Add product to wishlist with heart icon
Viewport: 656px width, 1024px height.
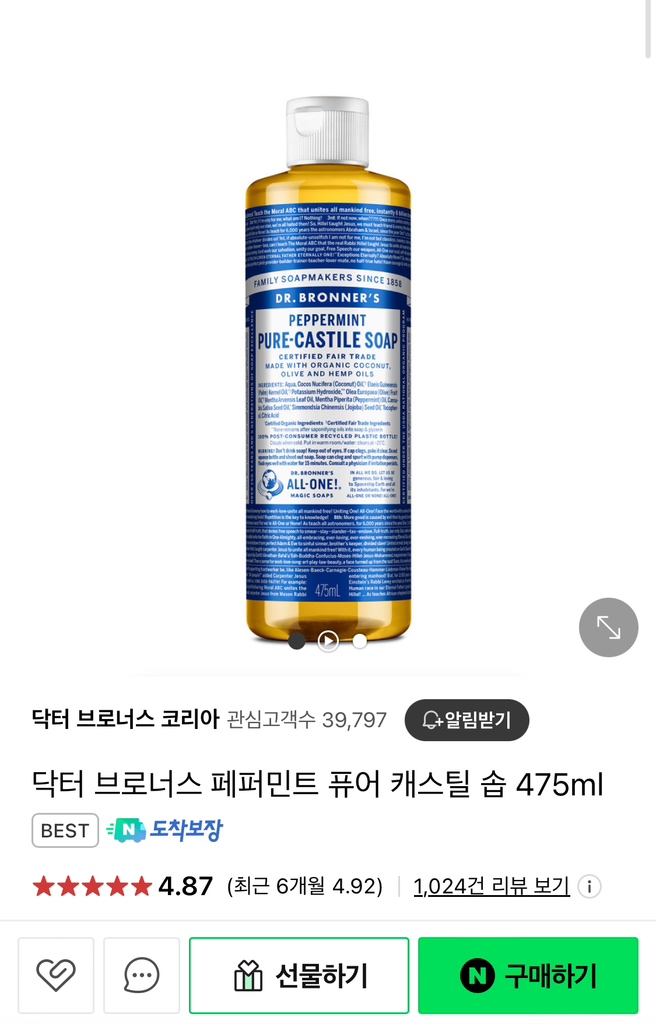(x=56, y=975)
